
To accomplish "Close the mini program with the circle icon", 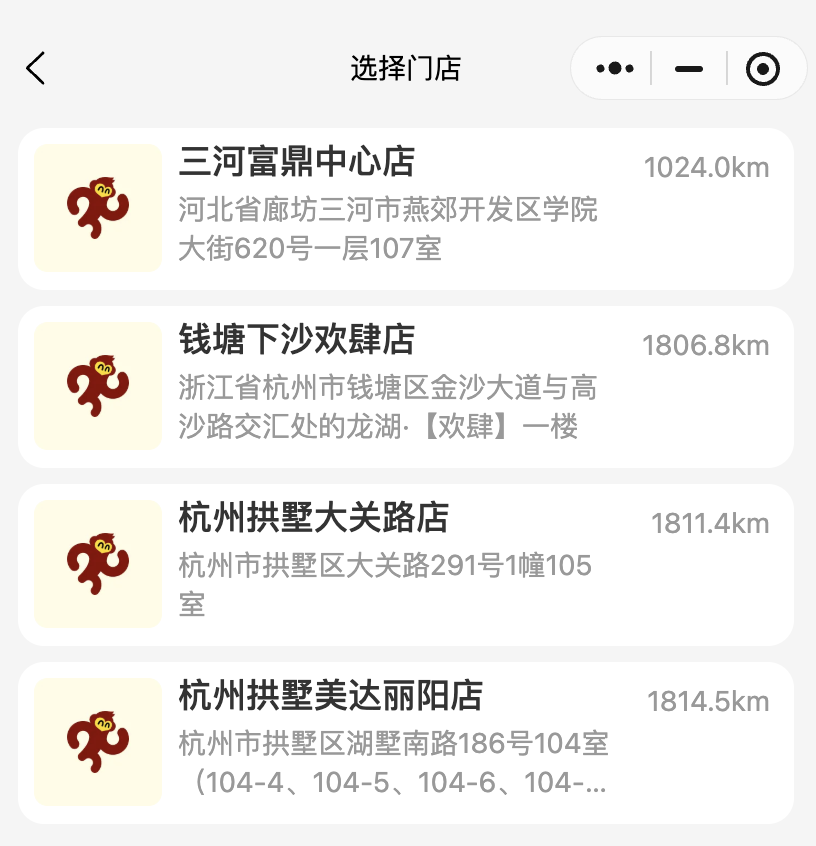I will click(x=763, y=69).
